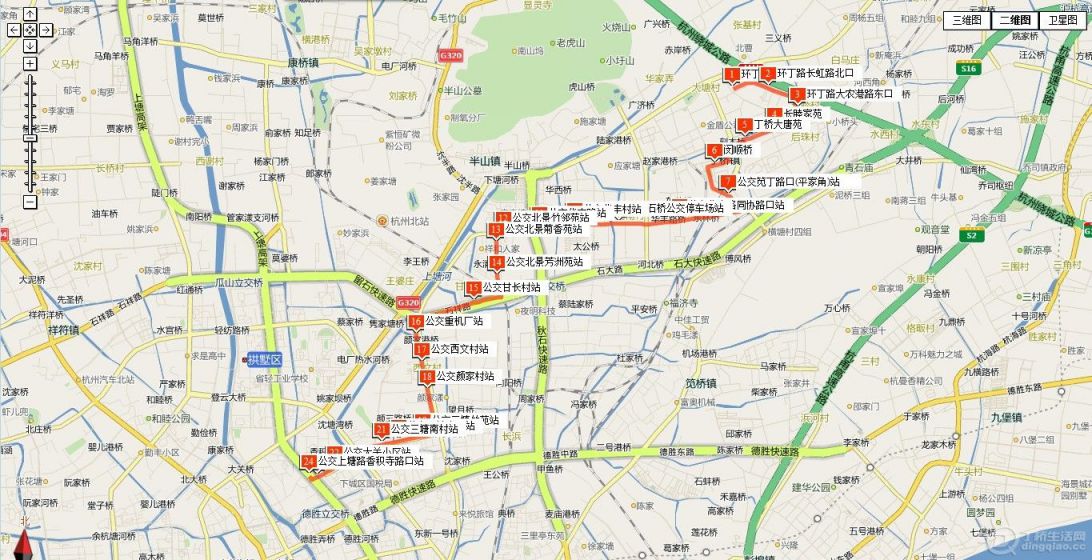Viewport: 1092px width, 560px height.
Task: Select stop marker 3 环丁路大农港路东口
Action: point(796,95)
